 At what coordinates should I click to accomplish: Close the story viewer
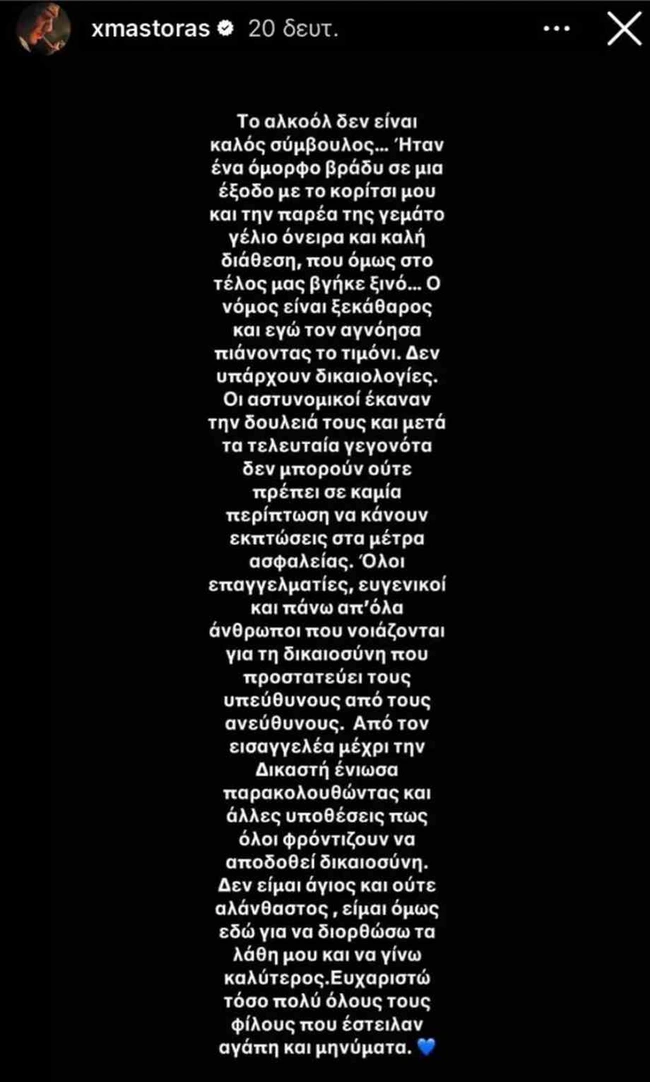(x=625, y=29)
